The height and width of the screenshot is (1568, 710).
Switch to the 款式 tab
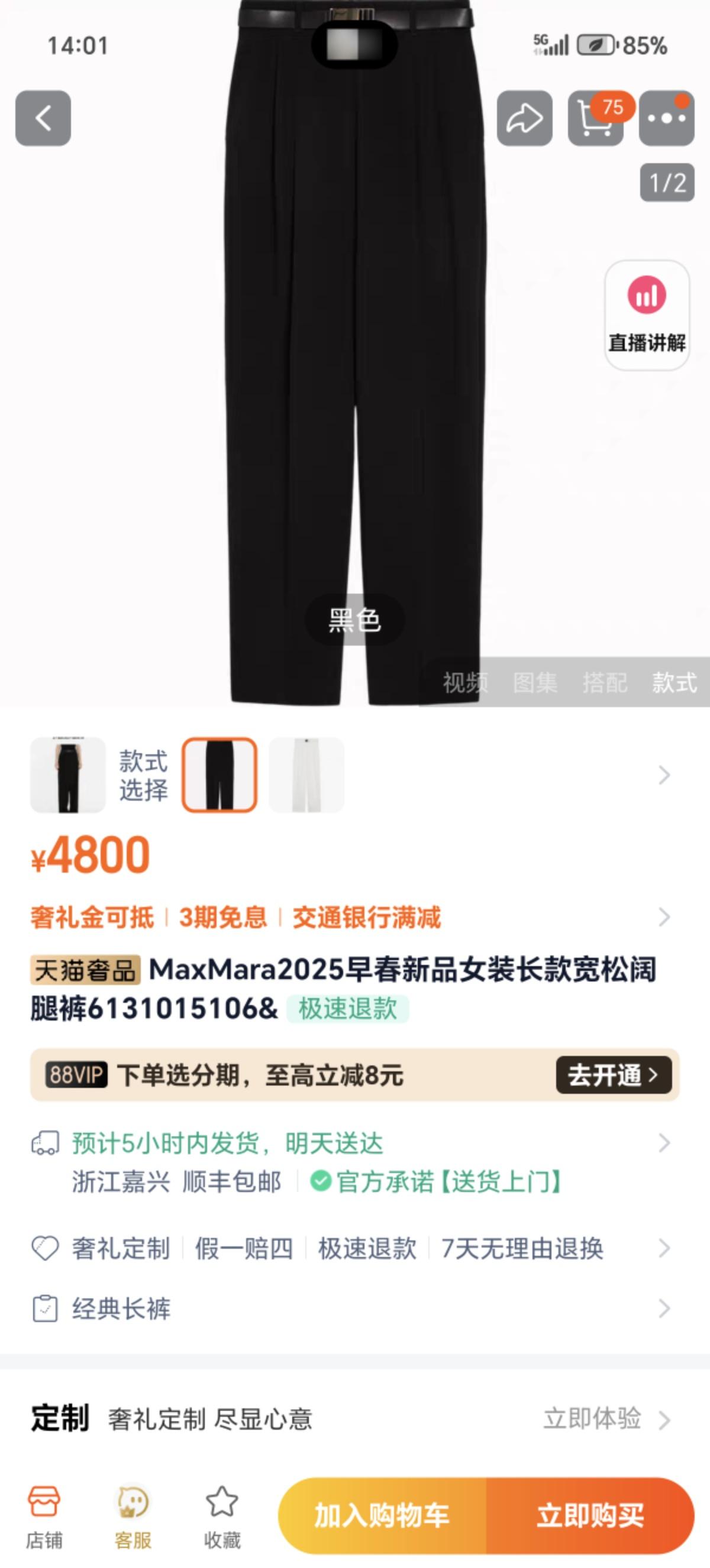pos(674,682)
